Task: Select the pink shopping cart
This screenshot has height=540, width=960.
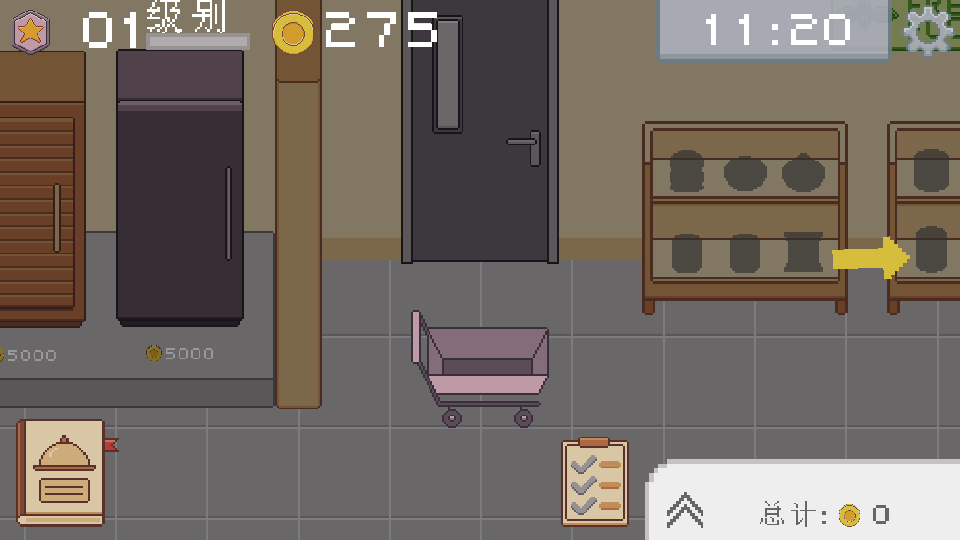Action: (482, 364)
